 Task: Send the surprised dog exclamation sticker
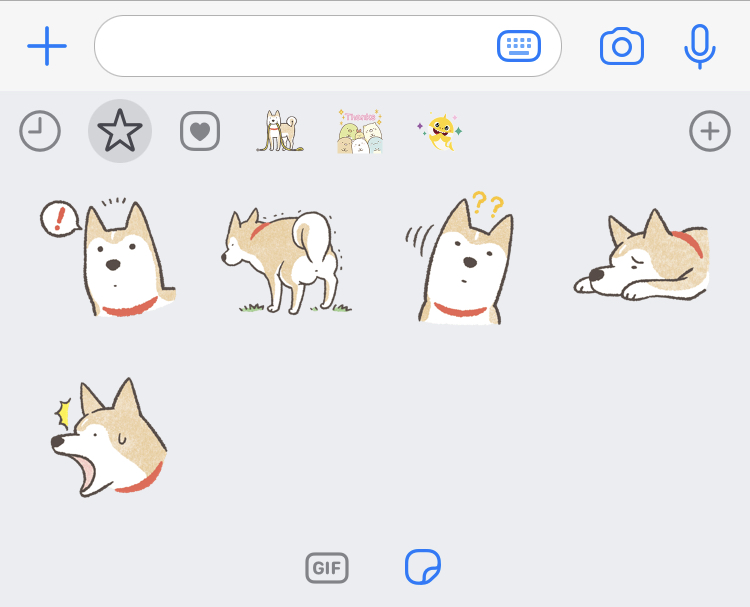pos(108,257)
